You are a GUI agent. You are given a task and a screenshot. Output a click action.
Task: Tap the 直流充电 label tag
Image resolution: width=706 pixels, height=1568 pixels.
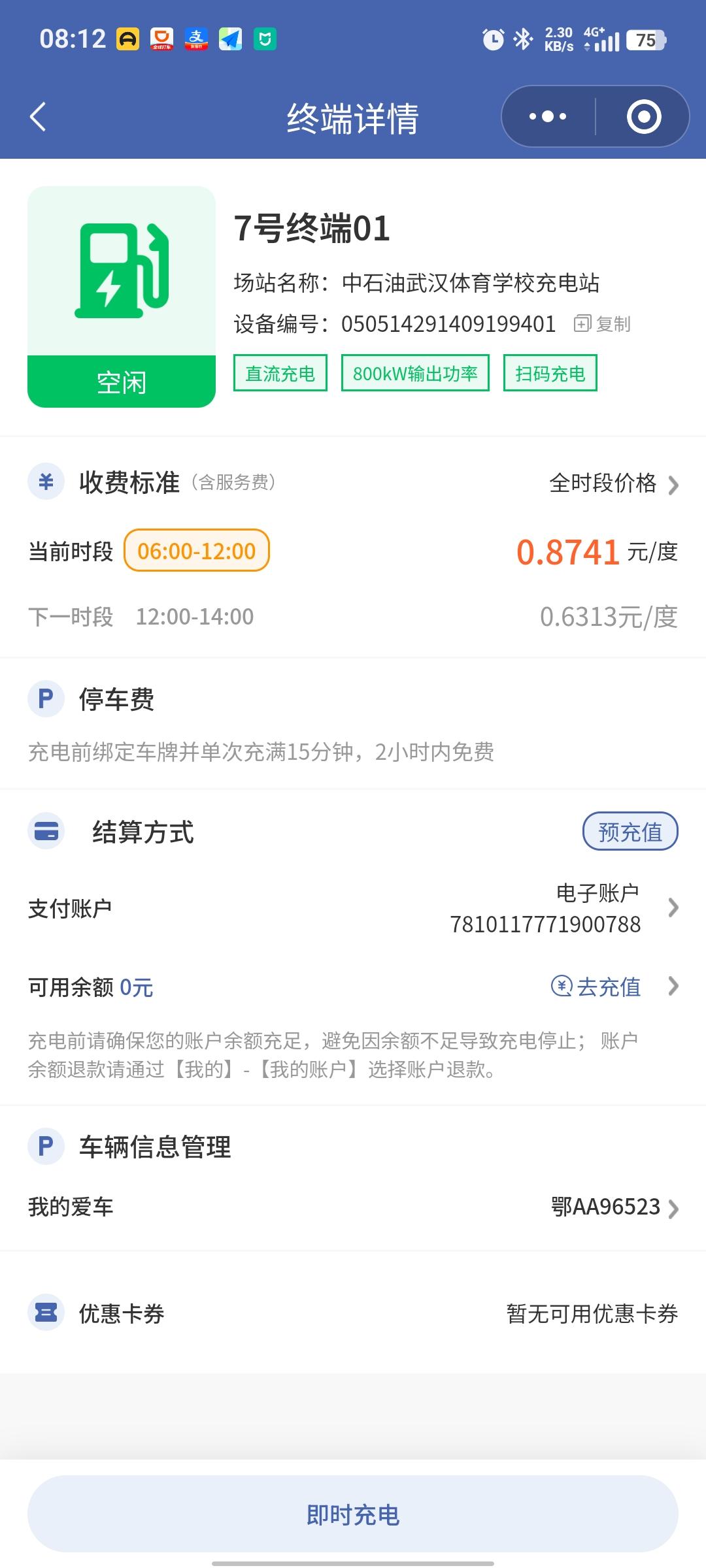pyautogui.click(x=280, y=373)
